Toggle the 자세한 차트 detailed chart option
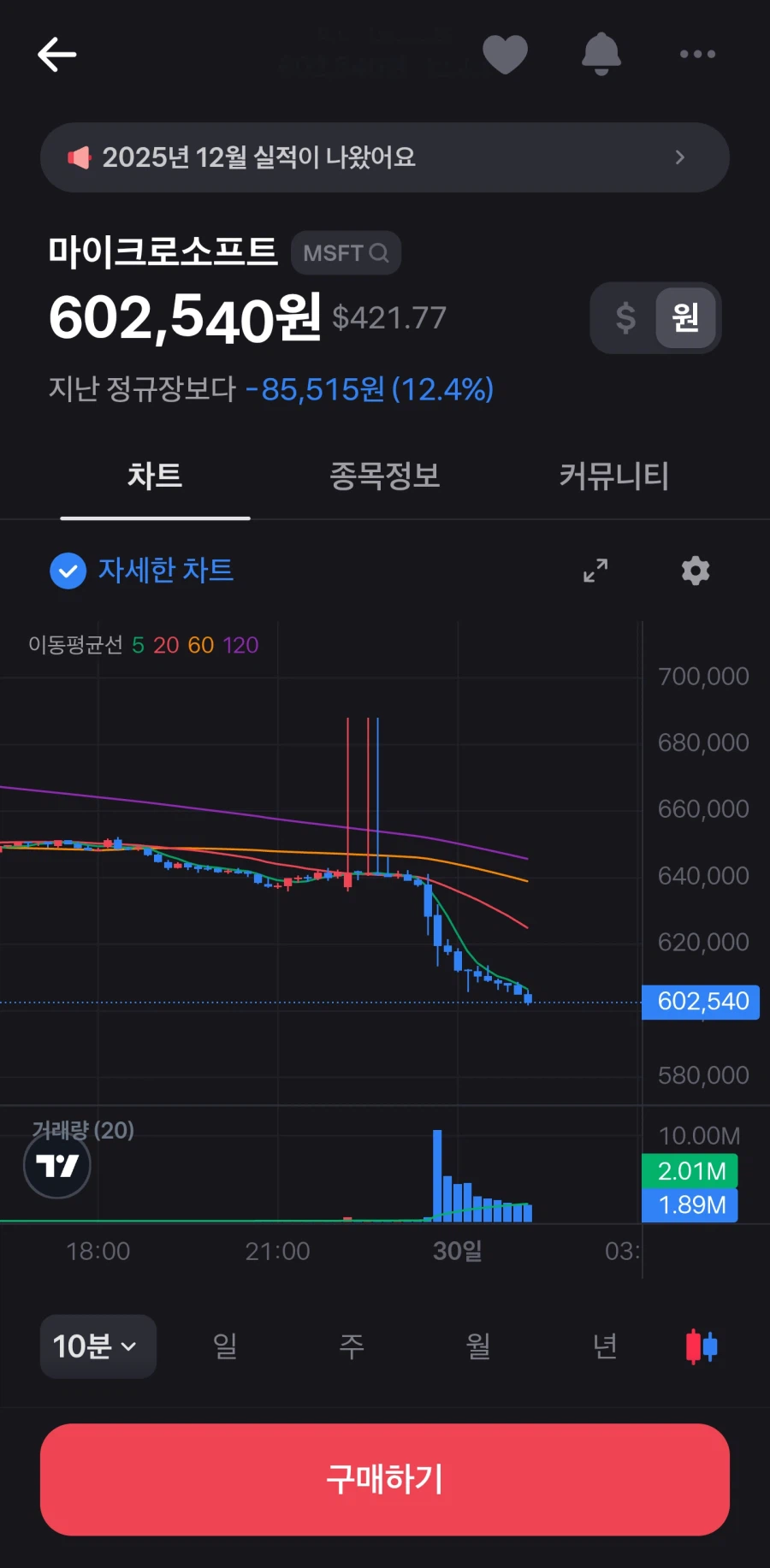Viewport: 770px width, 1568px height. [141, 571]
